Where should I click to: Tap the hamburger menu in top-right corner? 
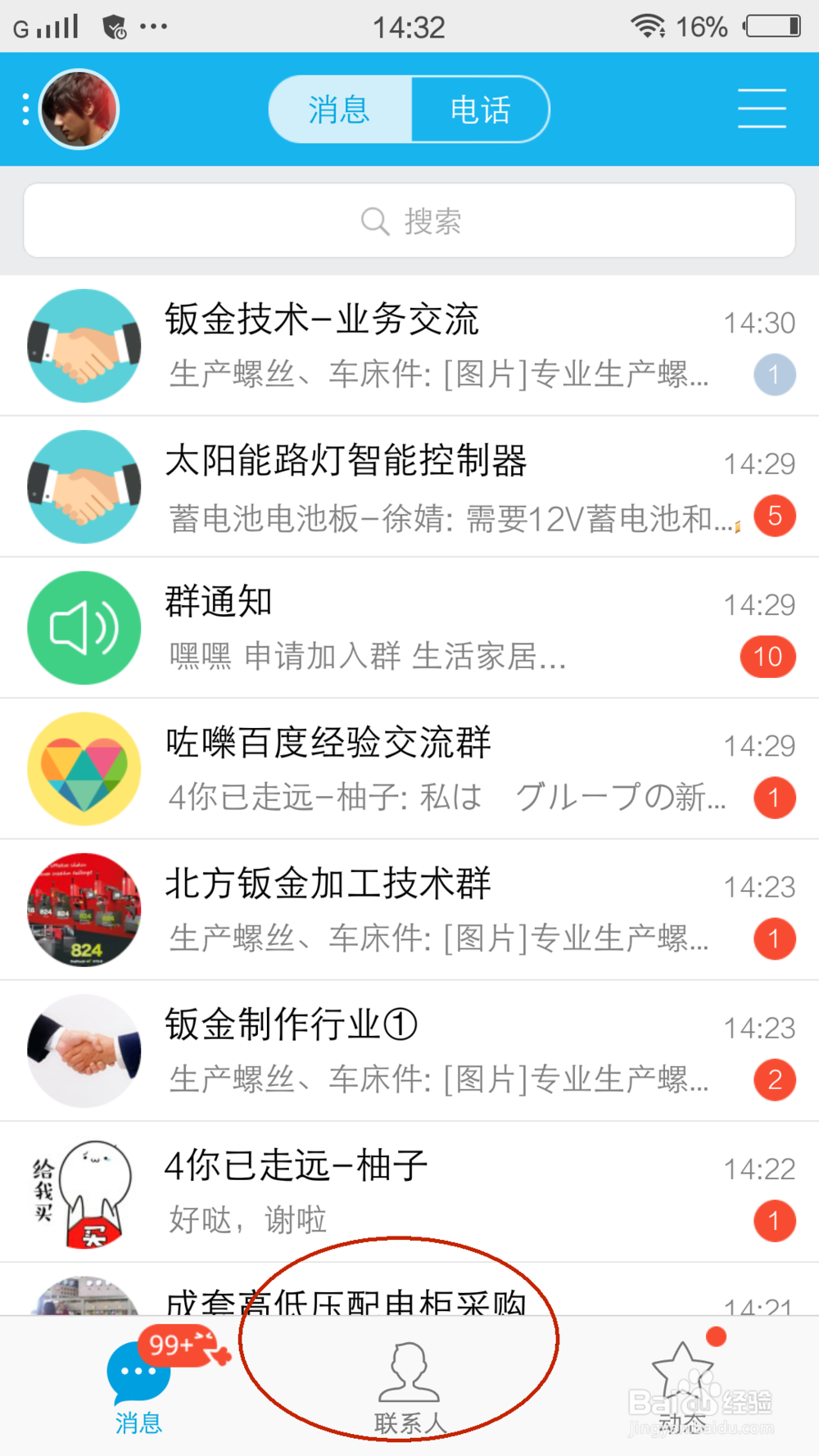(761, 108)
